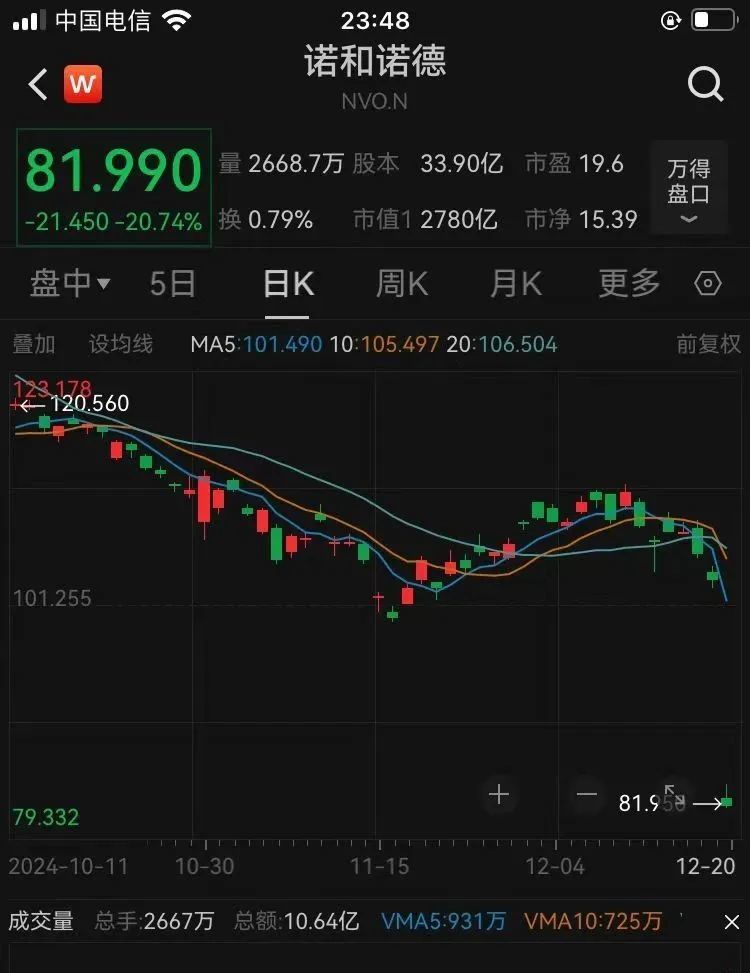This screenshot has width=750, height=973.
Task: Expand the chart to full screen
Action: coord(675,795)
